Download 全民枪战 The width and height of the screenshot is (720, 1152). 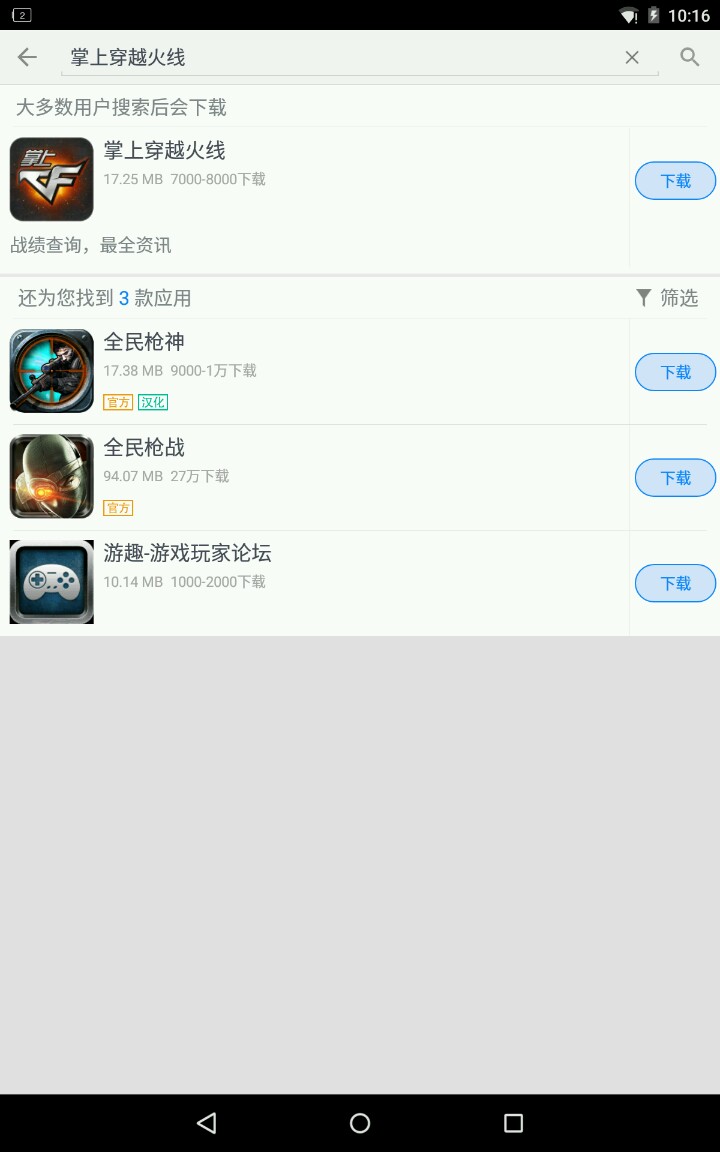pos(676,478)
